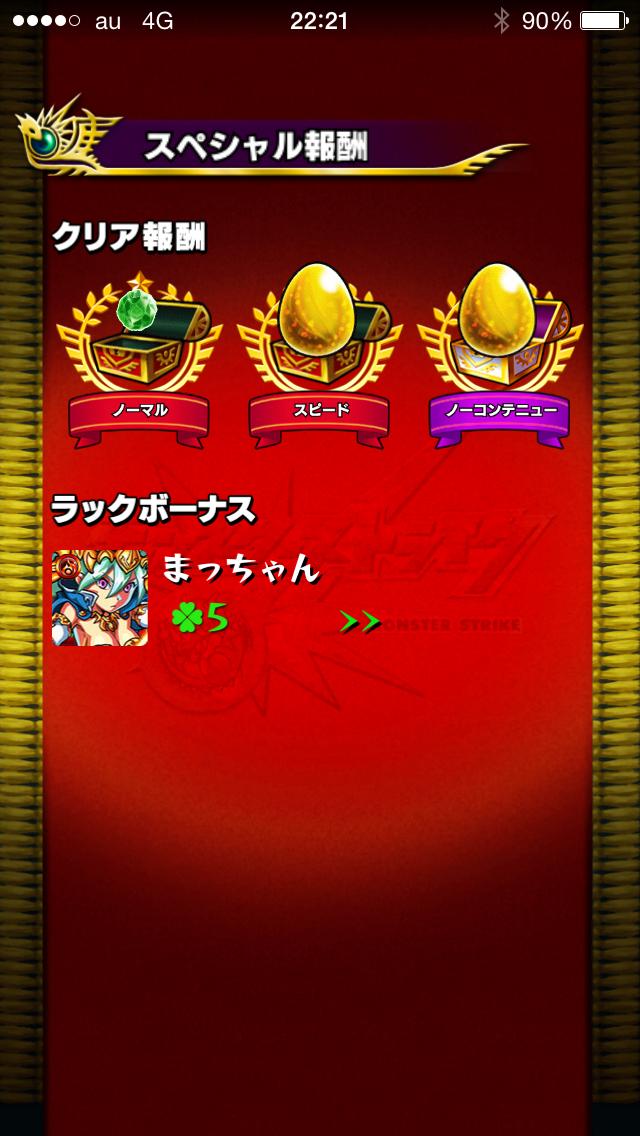Tap まっちゃん's luck bonus monster icon
This screenshot has width=640, height=1136.
100,597
